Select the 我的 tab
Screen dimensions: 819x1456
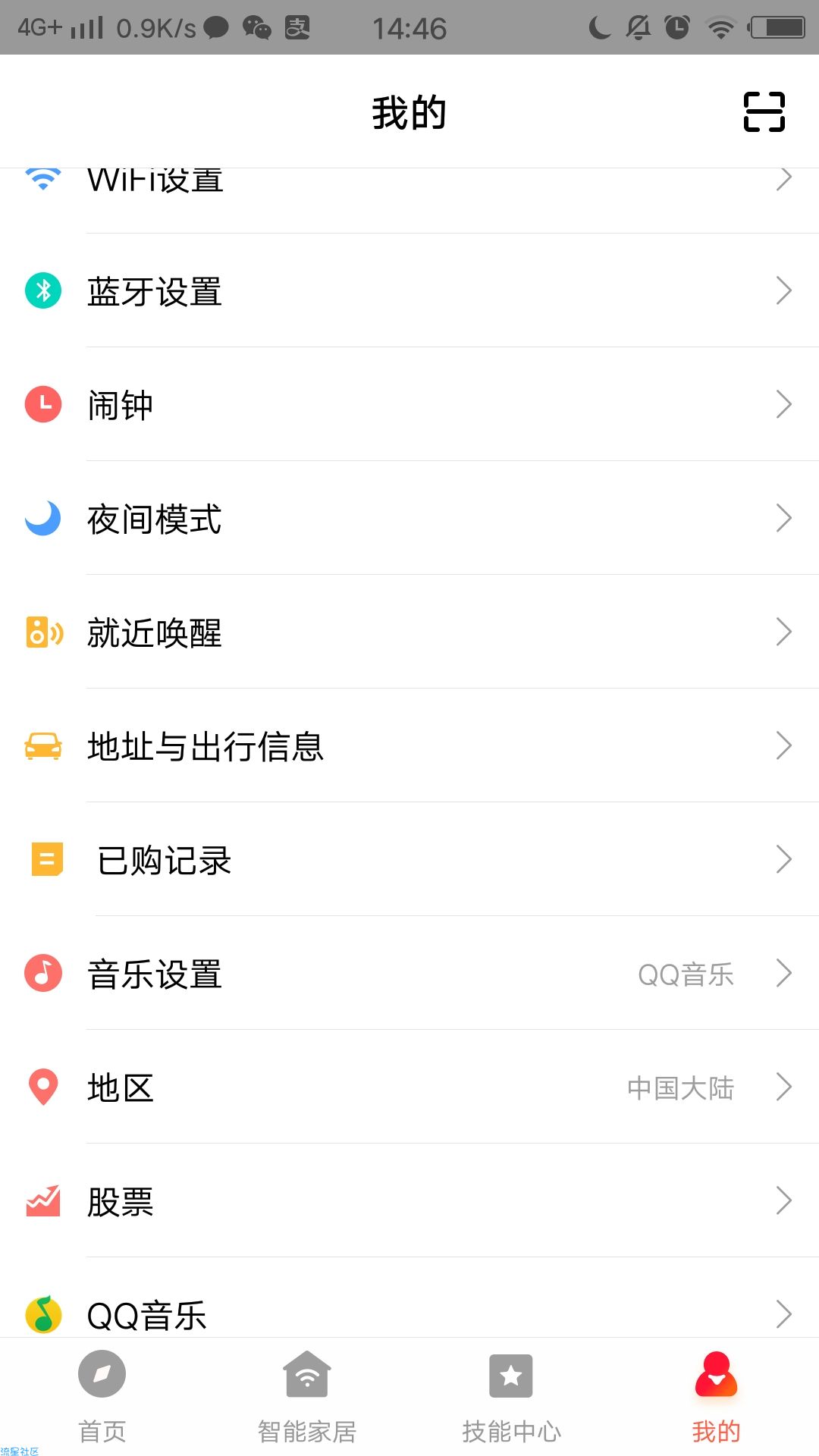click(x=717, y=1398)
